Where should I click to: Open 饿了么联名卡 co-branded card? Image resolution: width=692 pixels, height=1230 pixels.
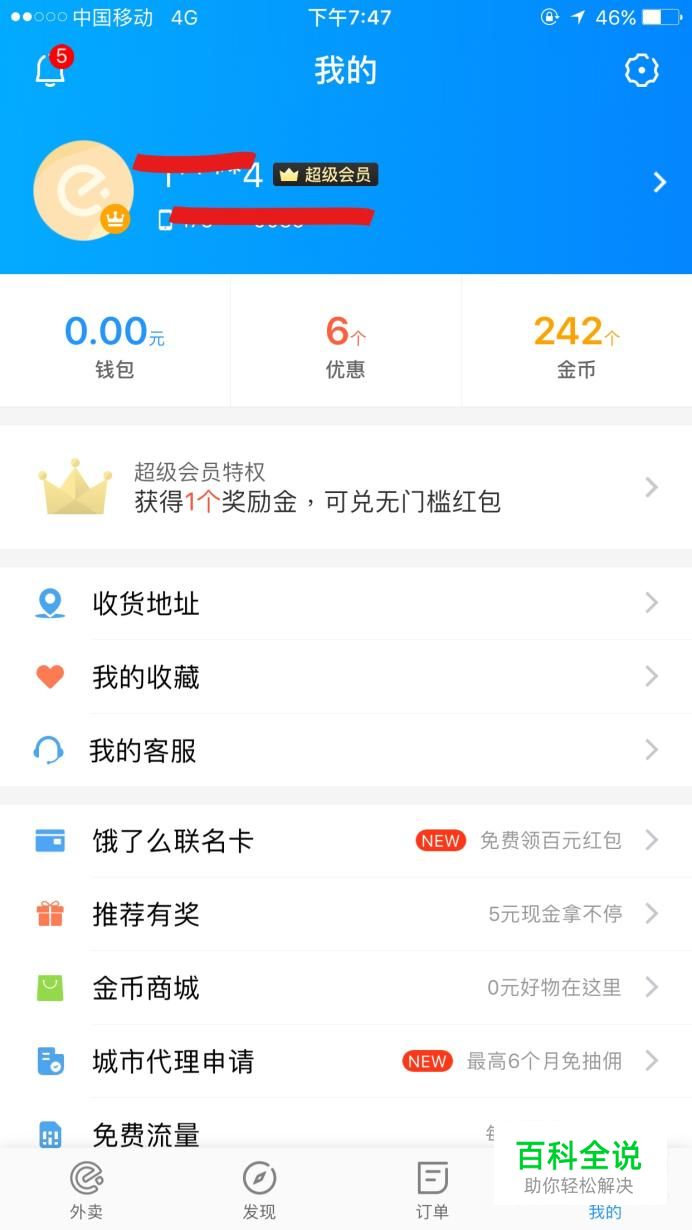[345, 840]
